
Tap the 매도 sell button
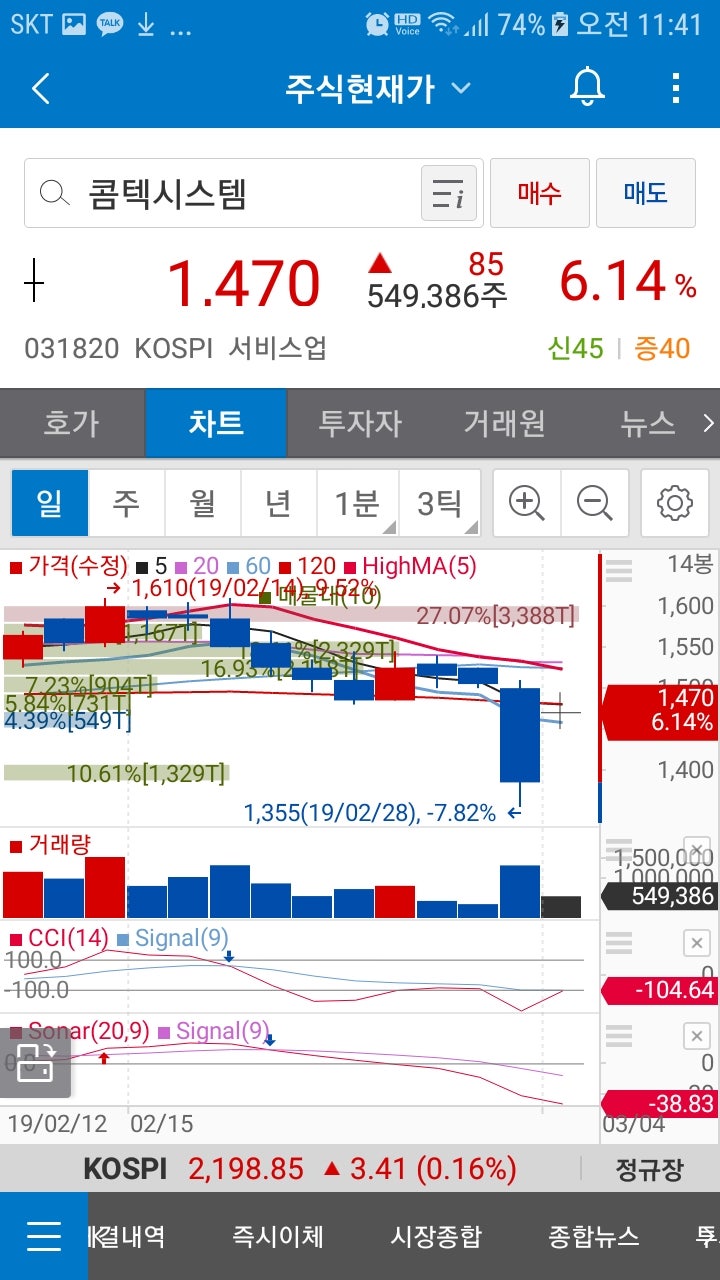[646, 192]
